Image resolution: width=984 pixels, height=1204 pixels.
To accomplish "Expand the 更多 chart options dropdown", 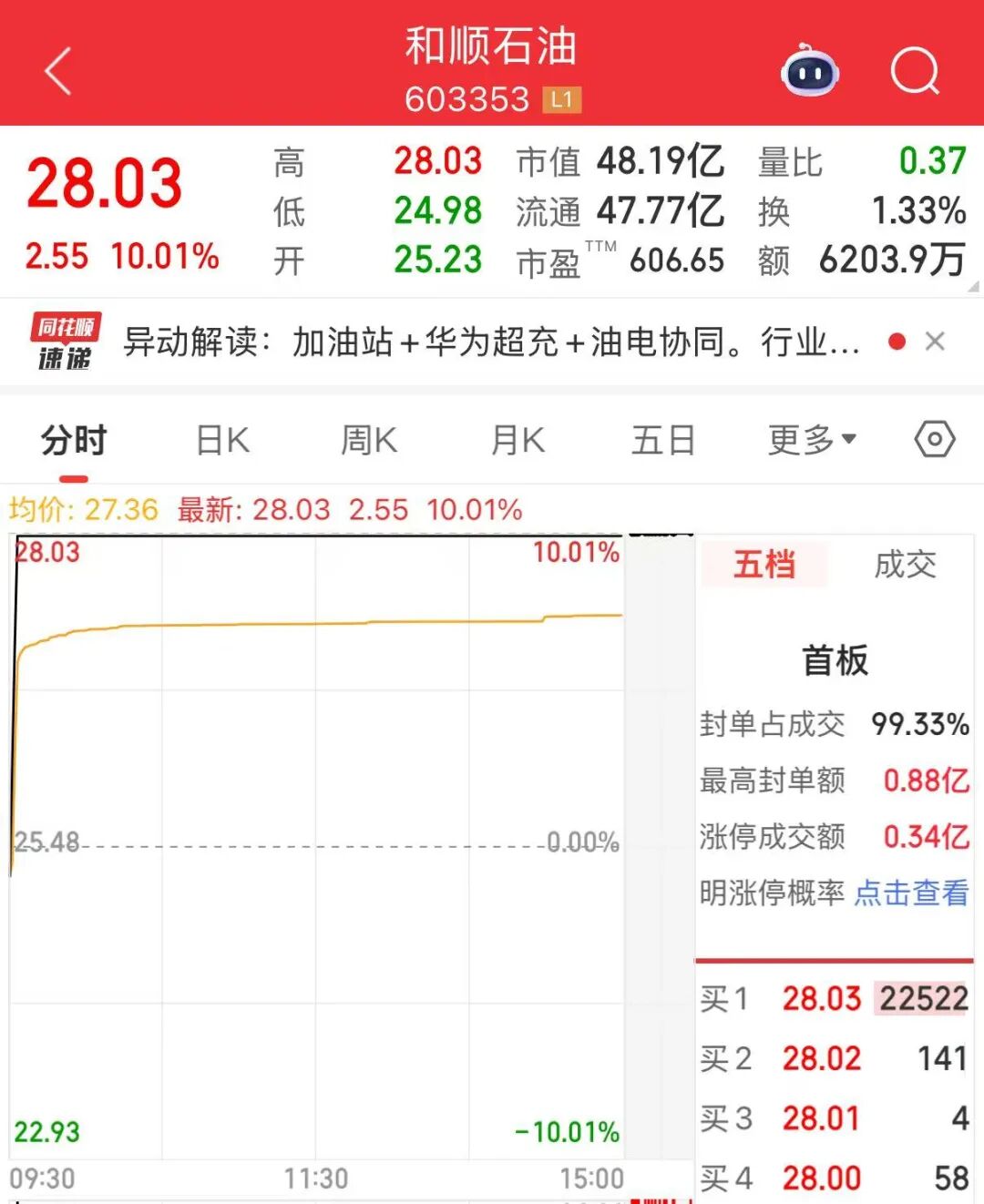I will point(812,441).
